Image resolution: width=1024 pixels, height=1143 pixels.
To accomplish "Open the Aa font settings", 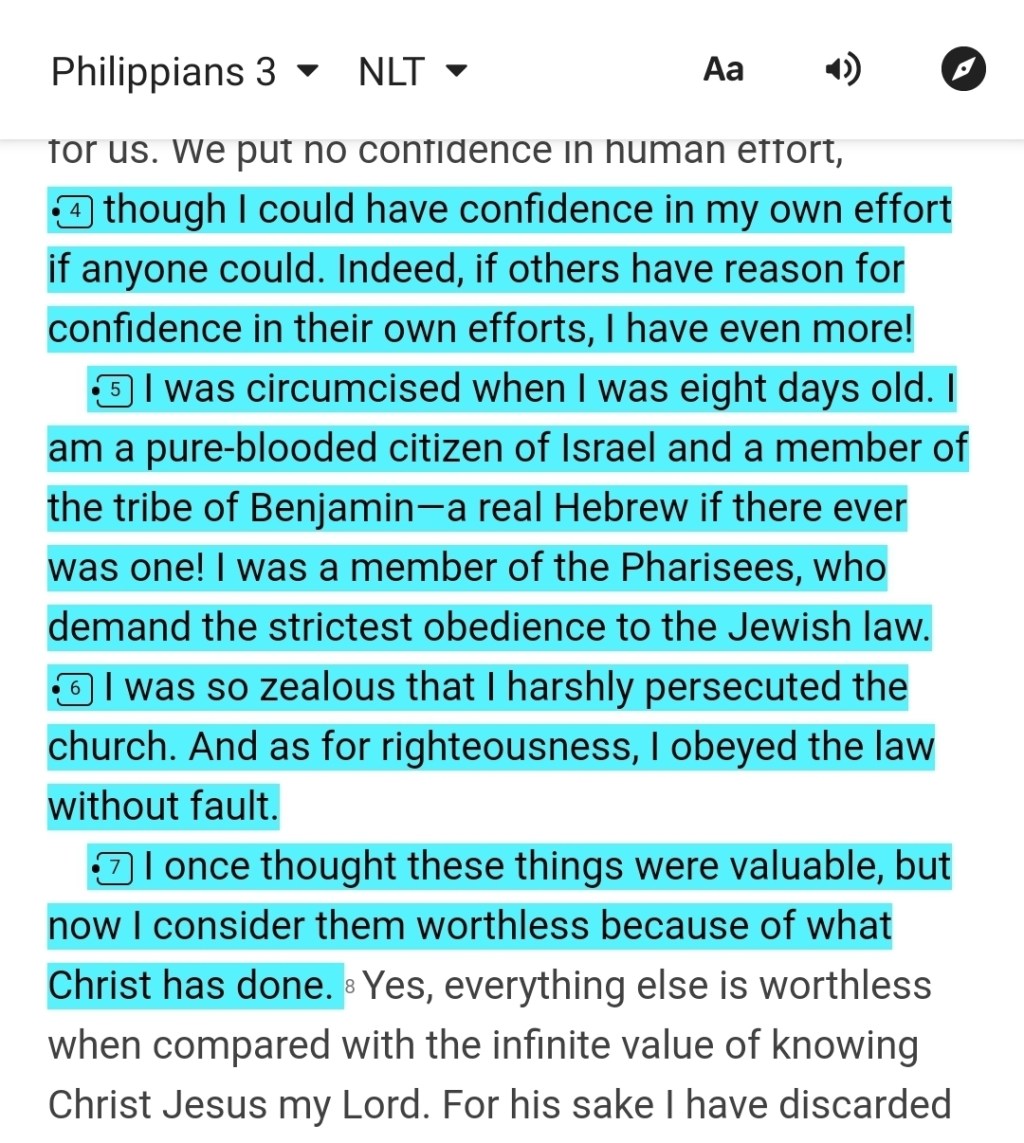I will (x=723, y=70).
